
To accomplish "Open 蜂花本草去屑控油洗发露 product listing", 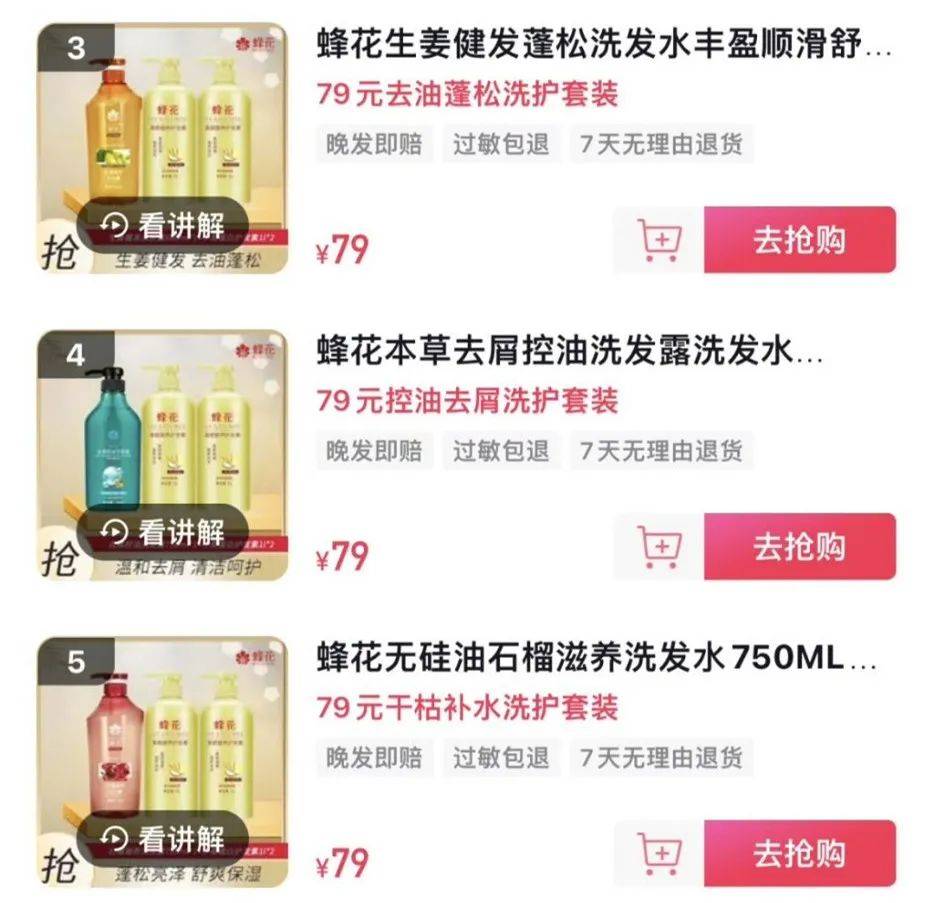I will (570, 352).
